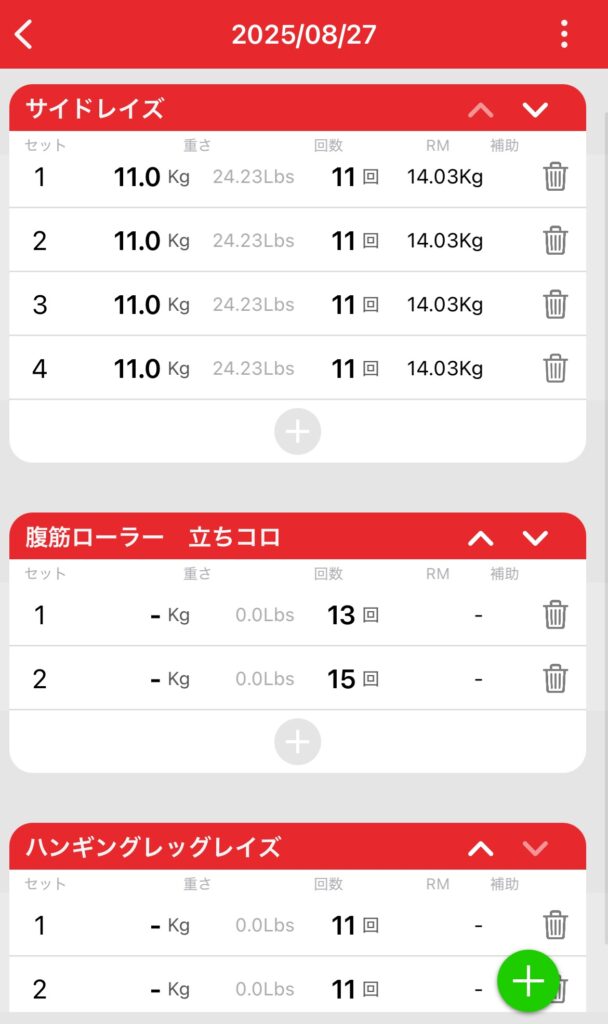Move サイドレイズ down in the list

(x=536, y=110)
